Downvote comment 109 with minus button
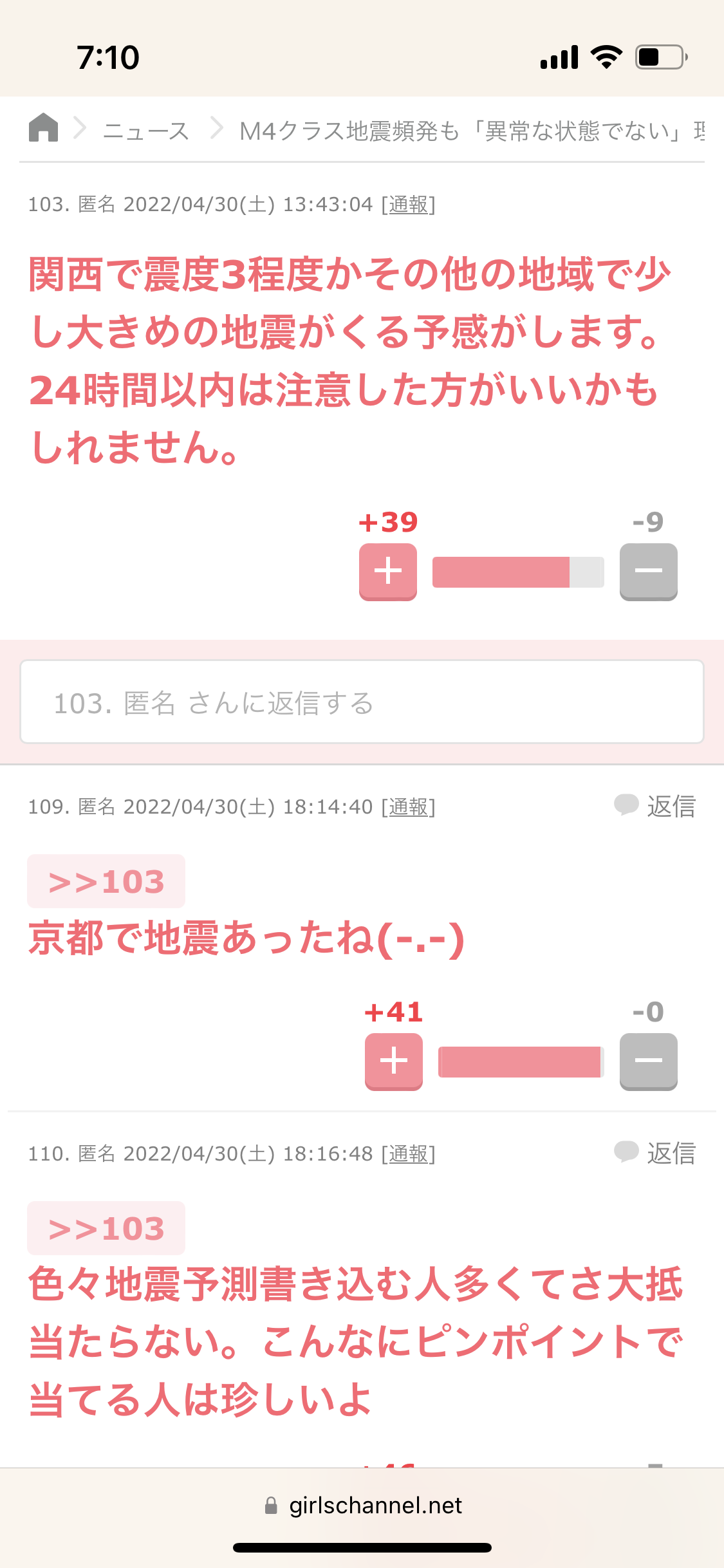 649,1061
